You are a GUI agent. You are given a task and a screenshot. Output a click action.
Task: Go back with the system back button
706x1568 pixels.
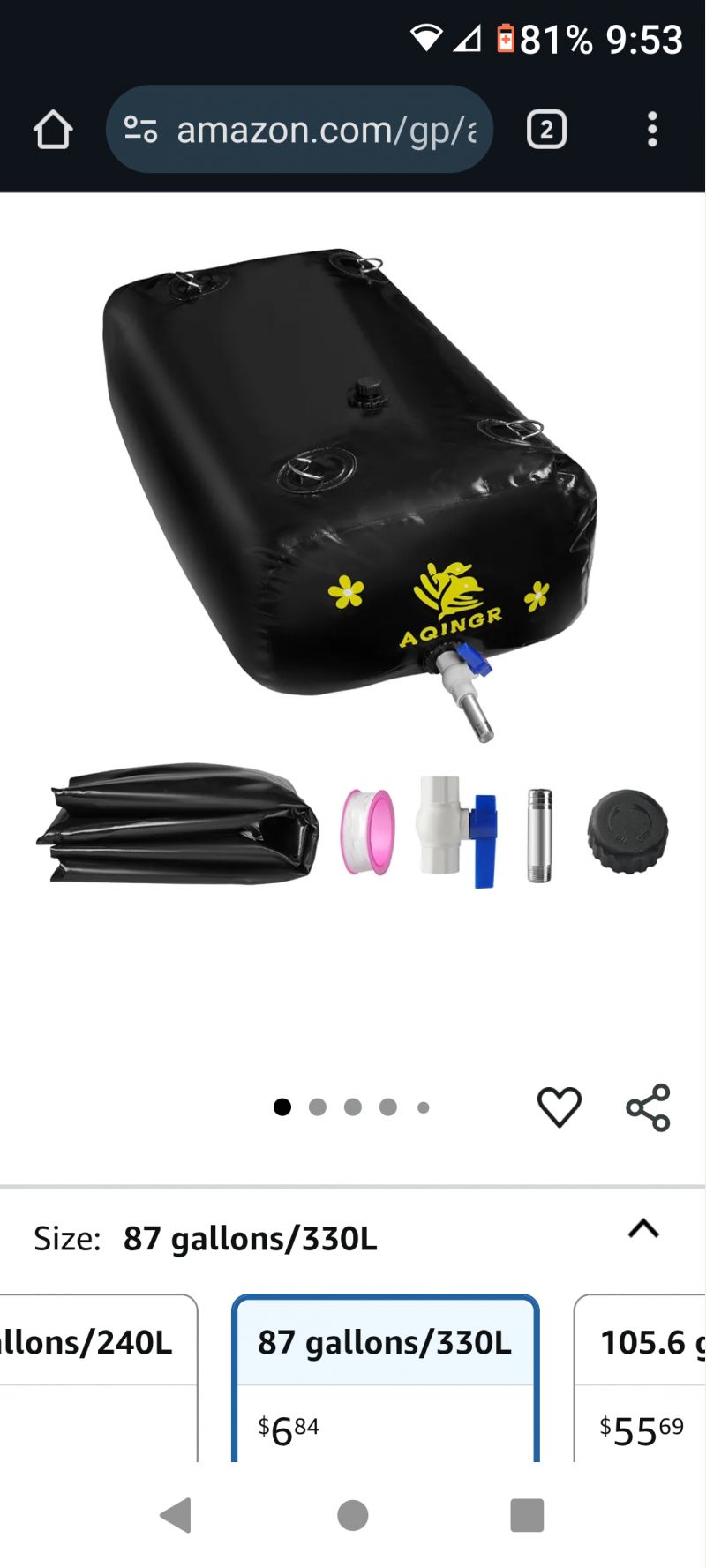[176, 1515]
